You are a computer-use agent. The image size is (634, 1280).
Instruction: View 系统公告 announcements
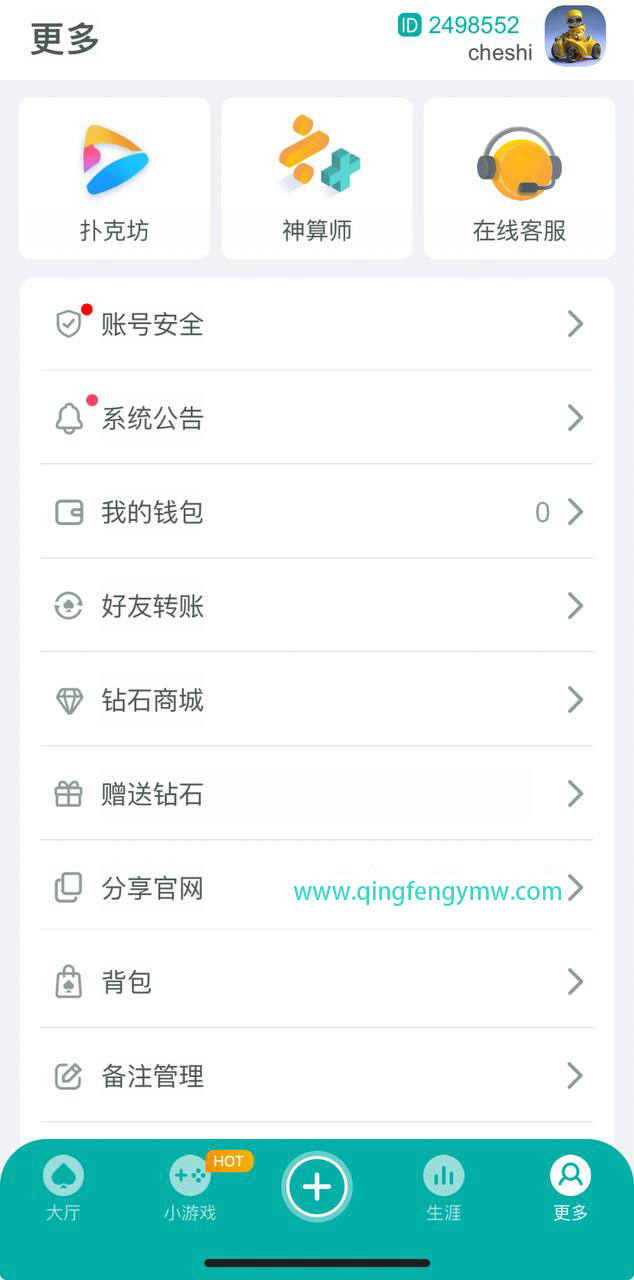coord(316,418)
